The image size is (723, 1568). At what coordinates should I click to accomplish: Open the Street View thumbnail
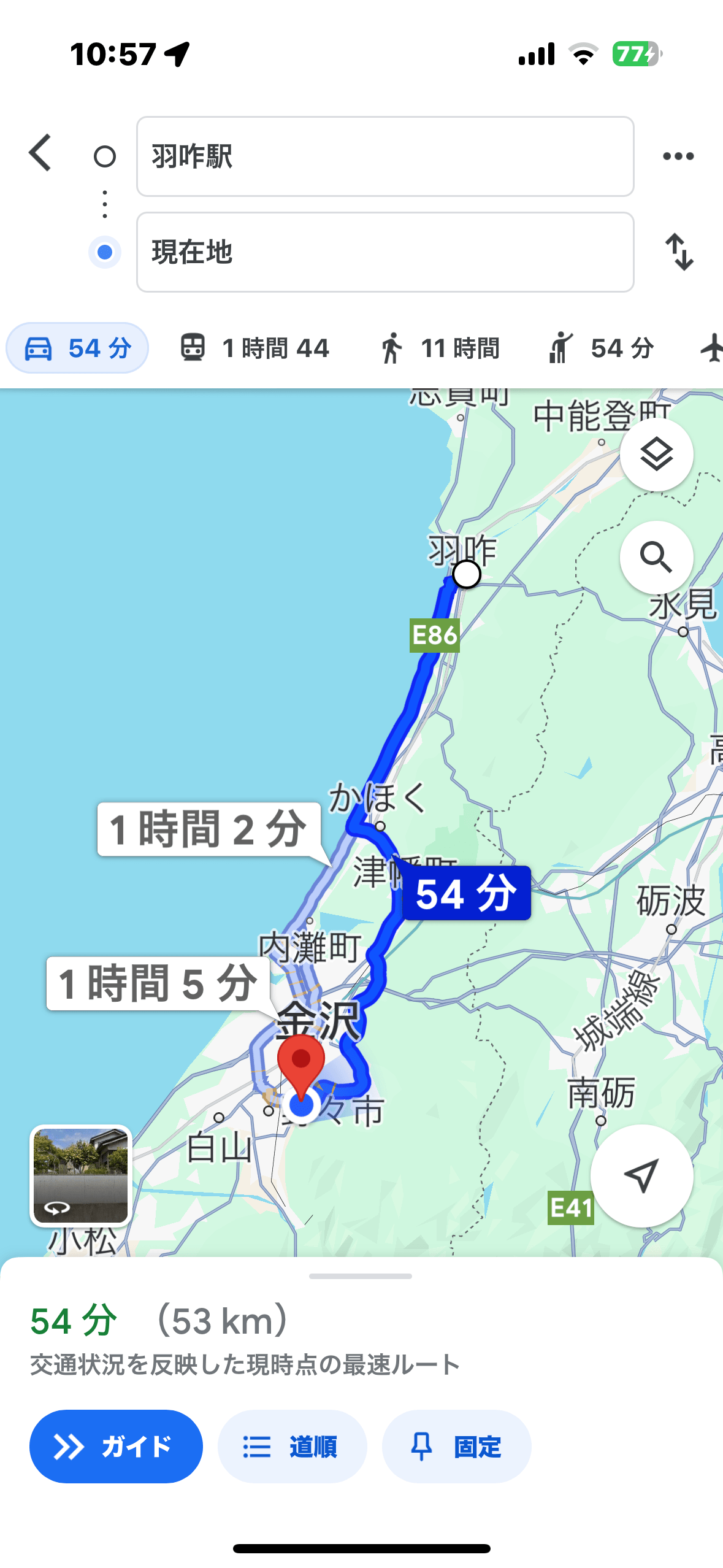click(81, 1175)
